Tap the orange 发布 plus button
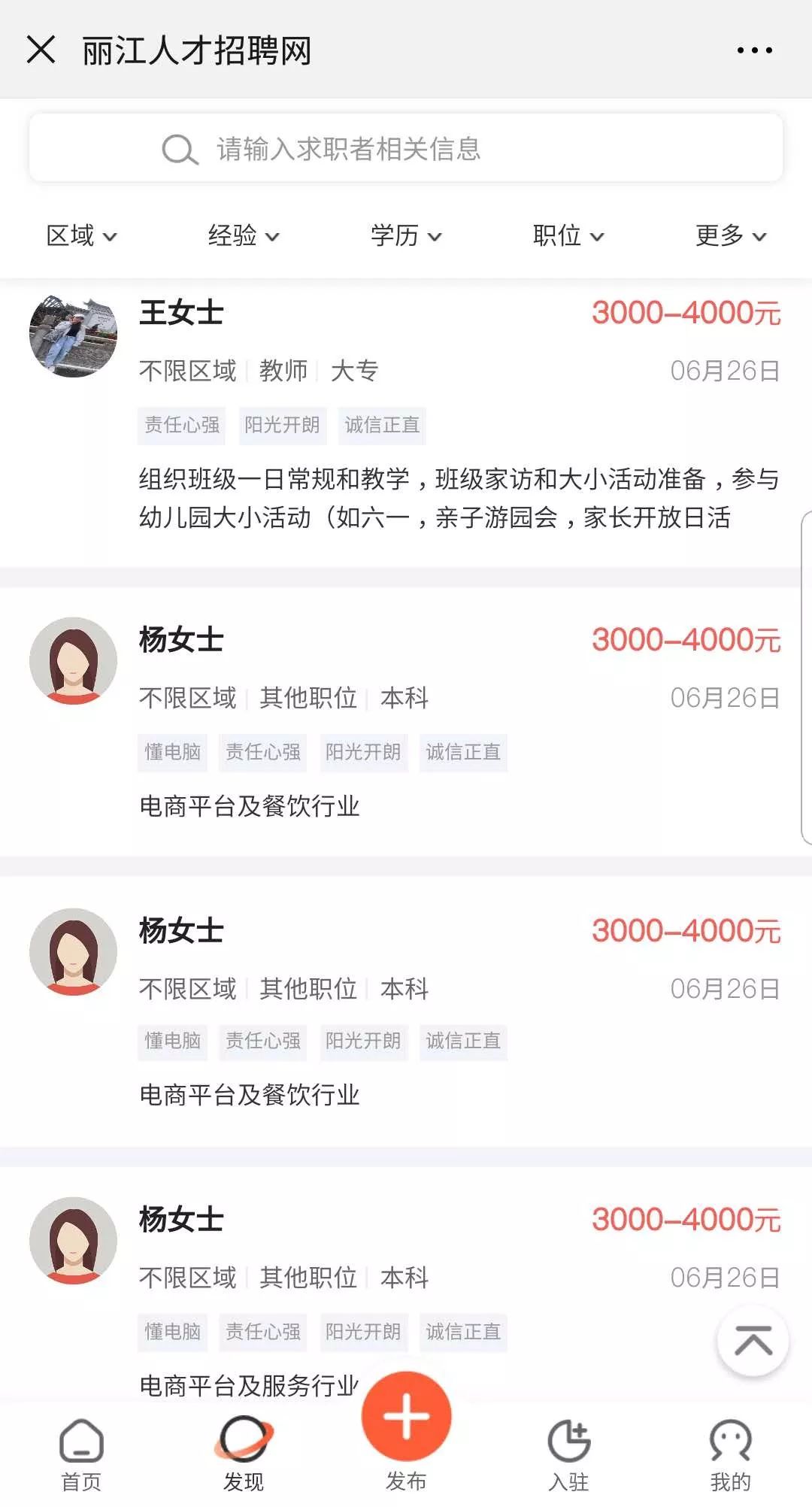This screenshot has height=1507, width=812. (x=406, y=1417)
